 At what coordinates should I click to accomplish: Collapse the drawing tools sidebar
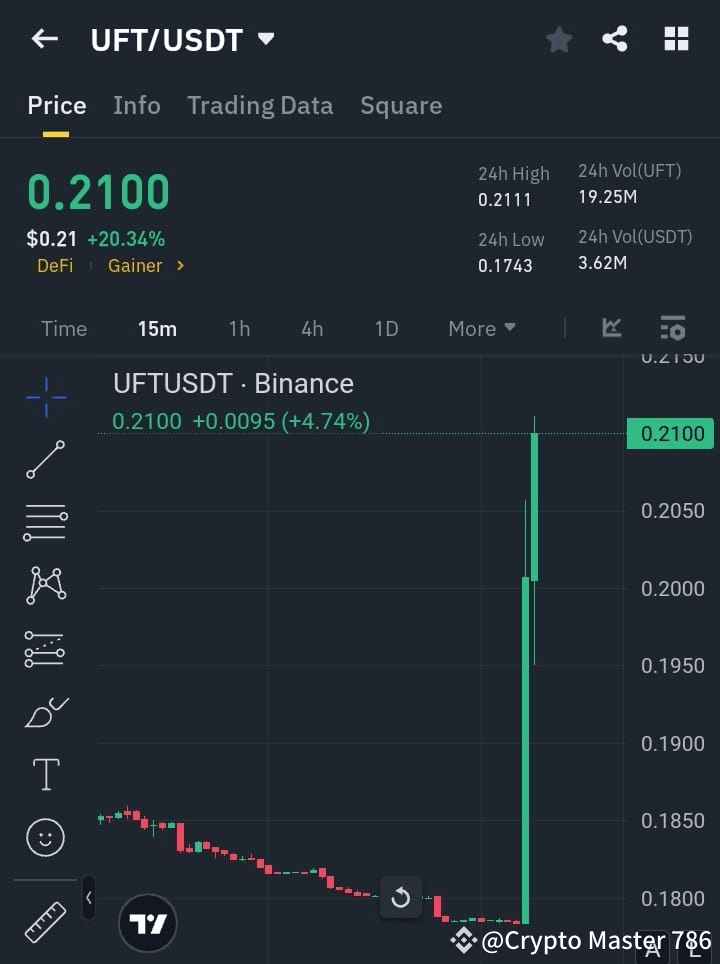(88, 898)
